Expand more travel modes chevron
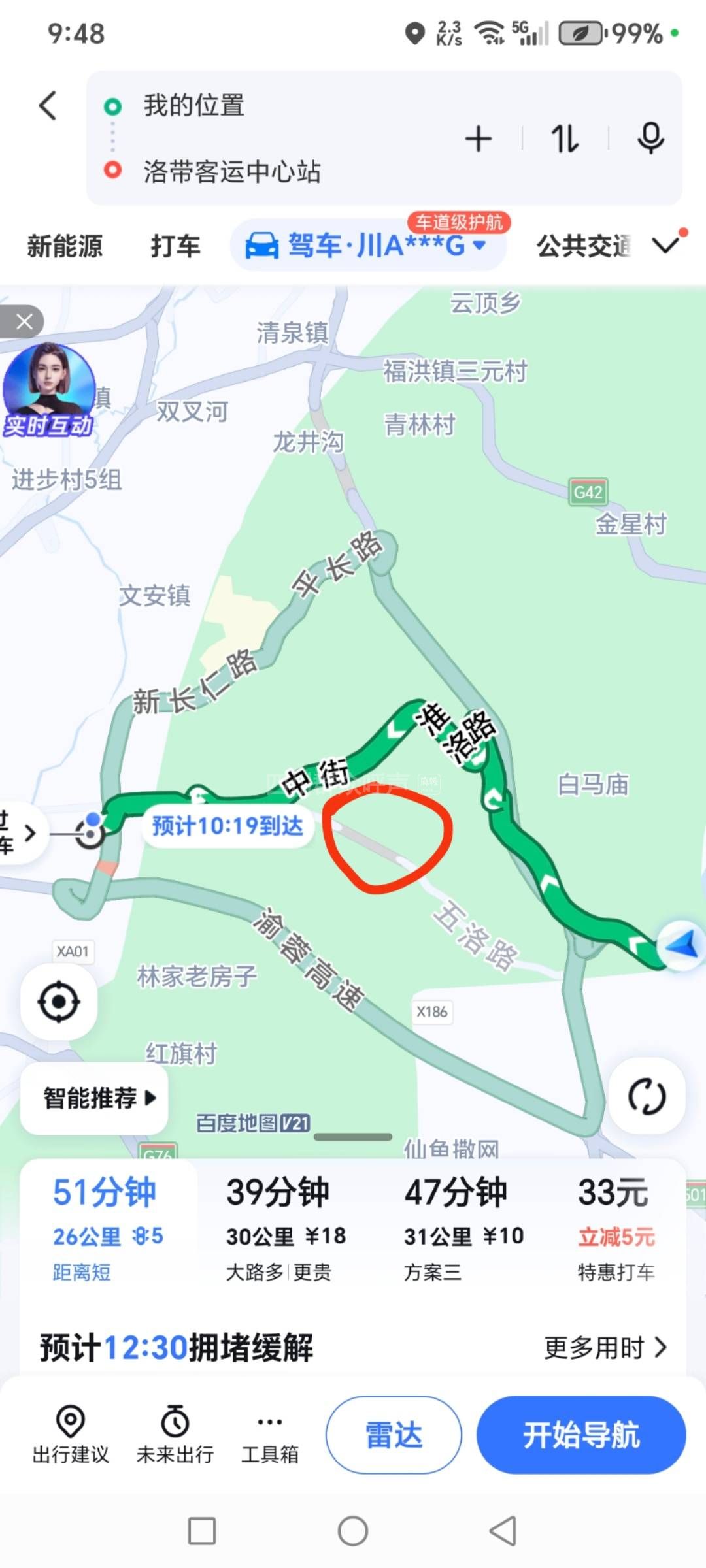The image size is (706, 1568). (x=665, y=246)
